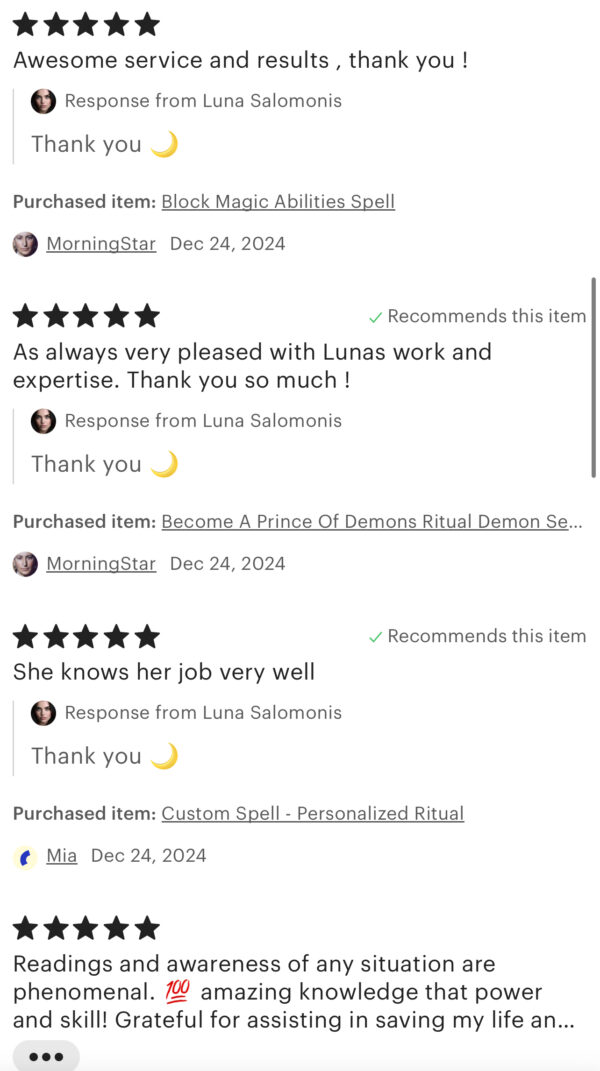Image resolution: width=600 pixels, height=1071 pixels.
Task: Open the Custom Spell - Personalized Ritual listing
Action: [312, 814]
